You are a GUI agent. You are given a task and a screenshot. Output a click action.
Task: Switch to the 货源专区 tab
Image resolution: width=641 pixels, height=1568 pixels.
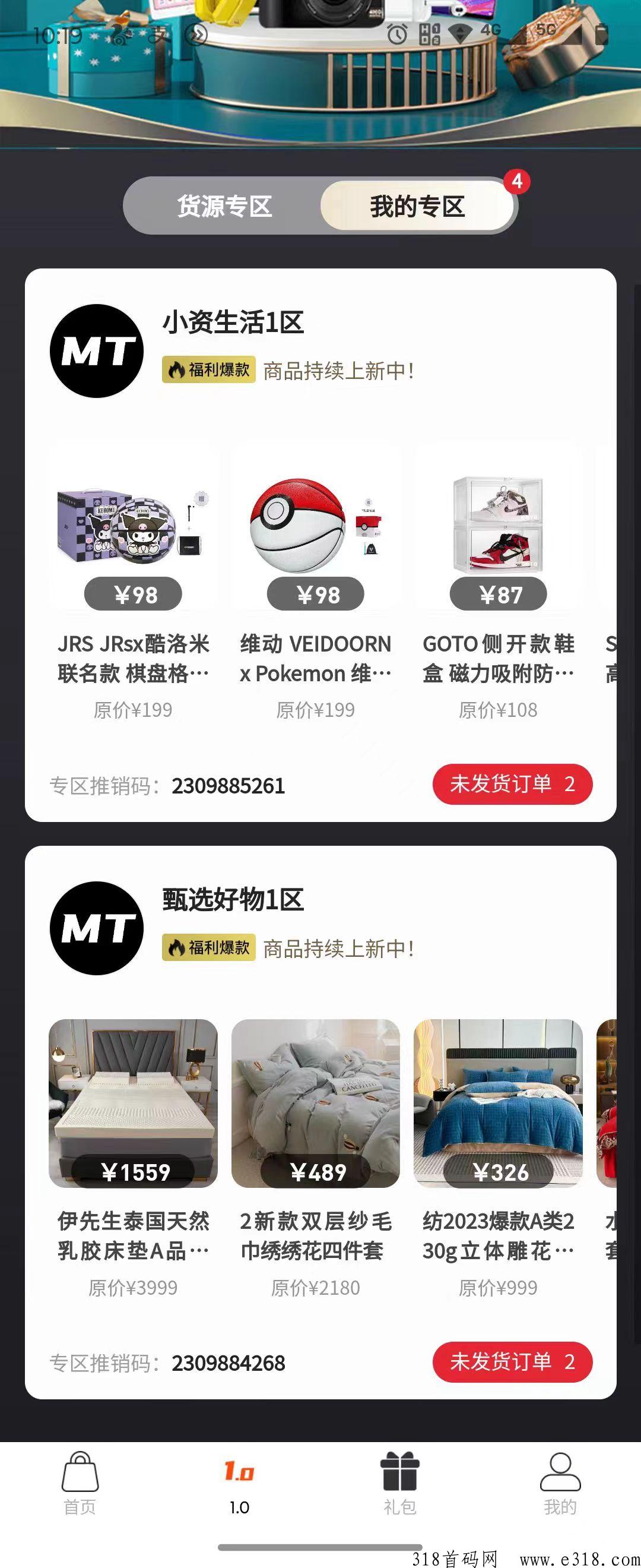[x=224, y=206]
